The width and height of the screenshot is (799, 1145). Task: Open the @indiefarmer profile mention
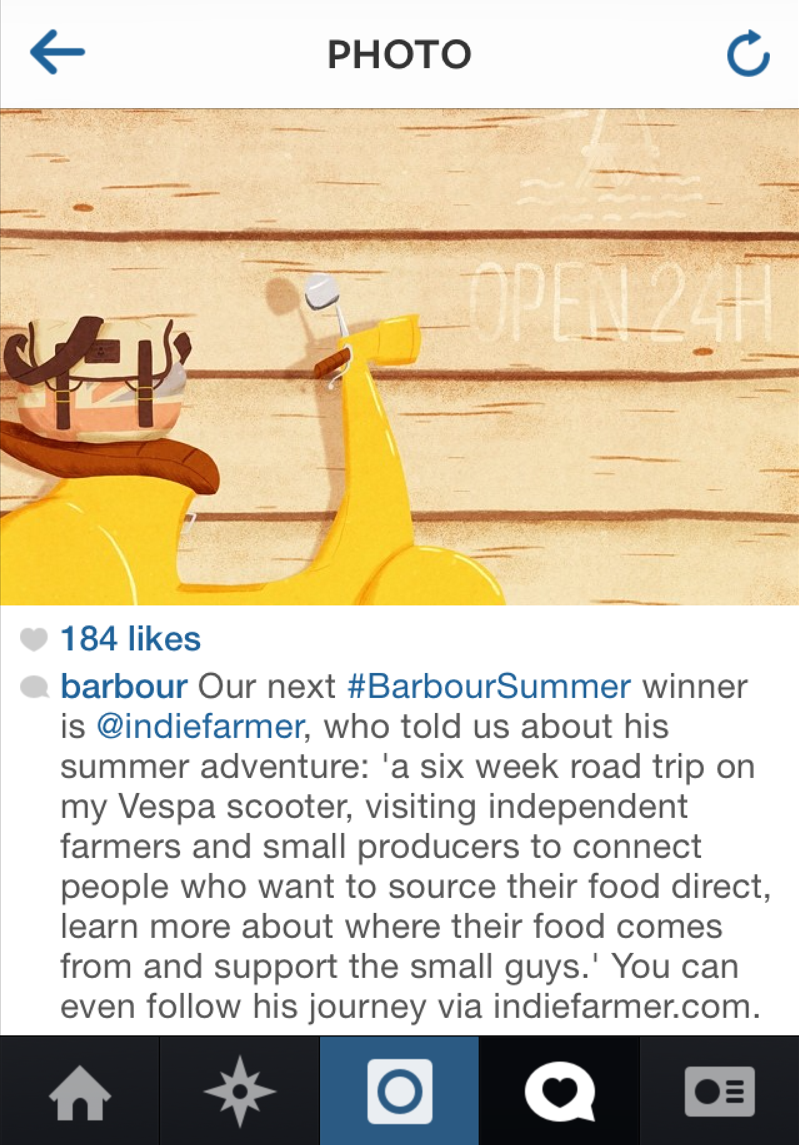pyautogui.click(x=199, y=727)
